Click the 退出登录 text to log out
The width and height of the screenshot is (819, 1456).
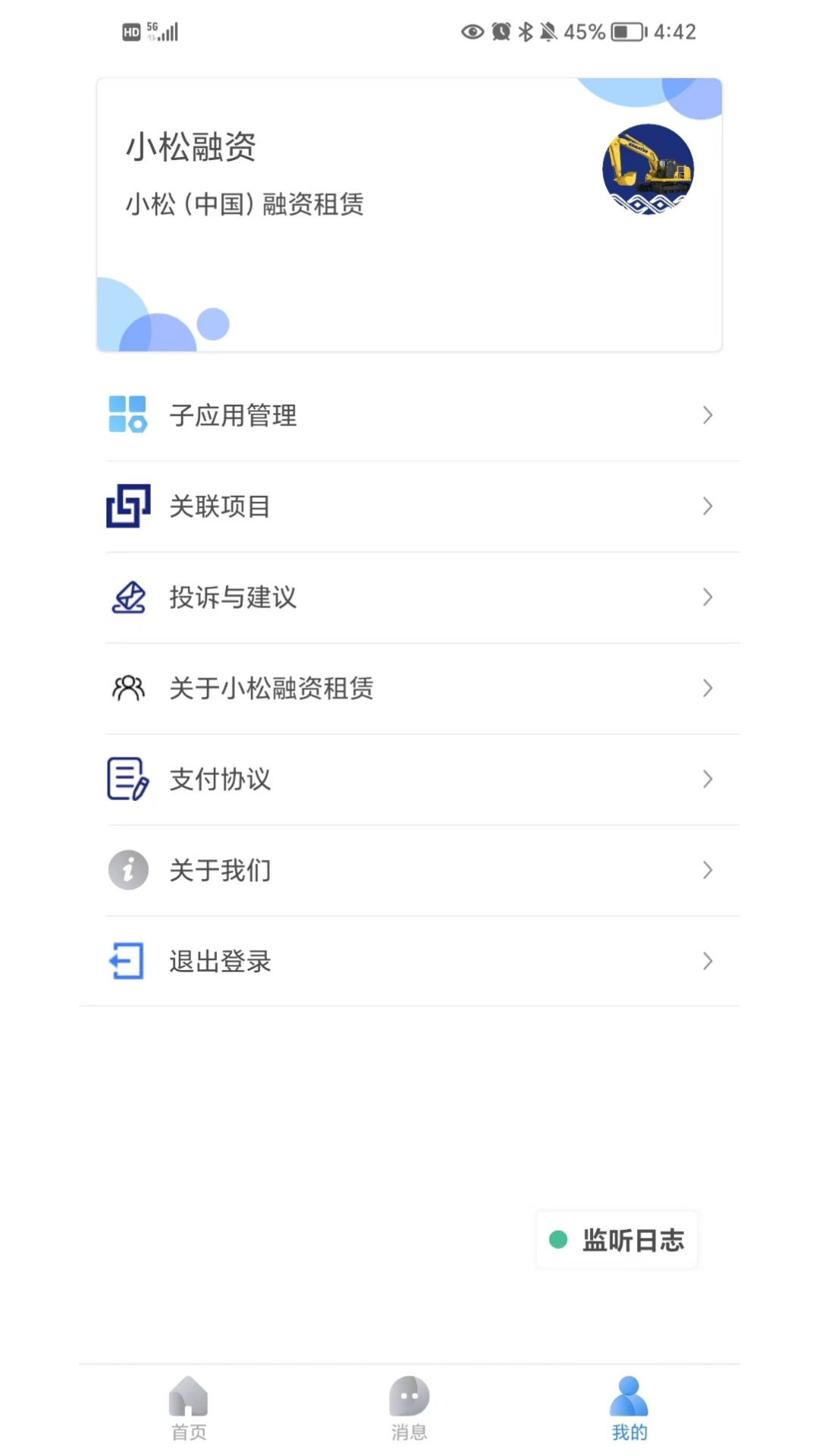tap(219, 961)
